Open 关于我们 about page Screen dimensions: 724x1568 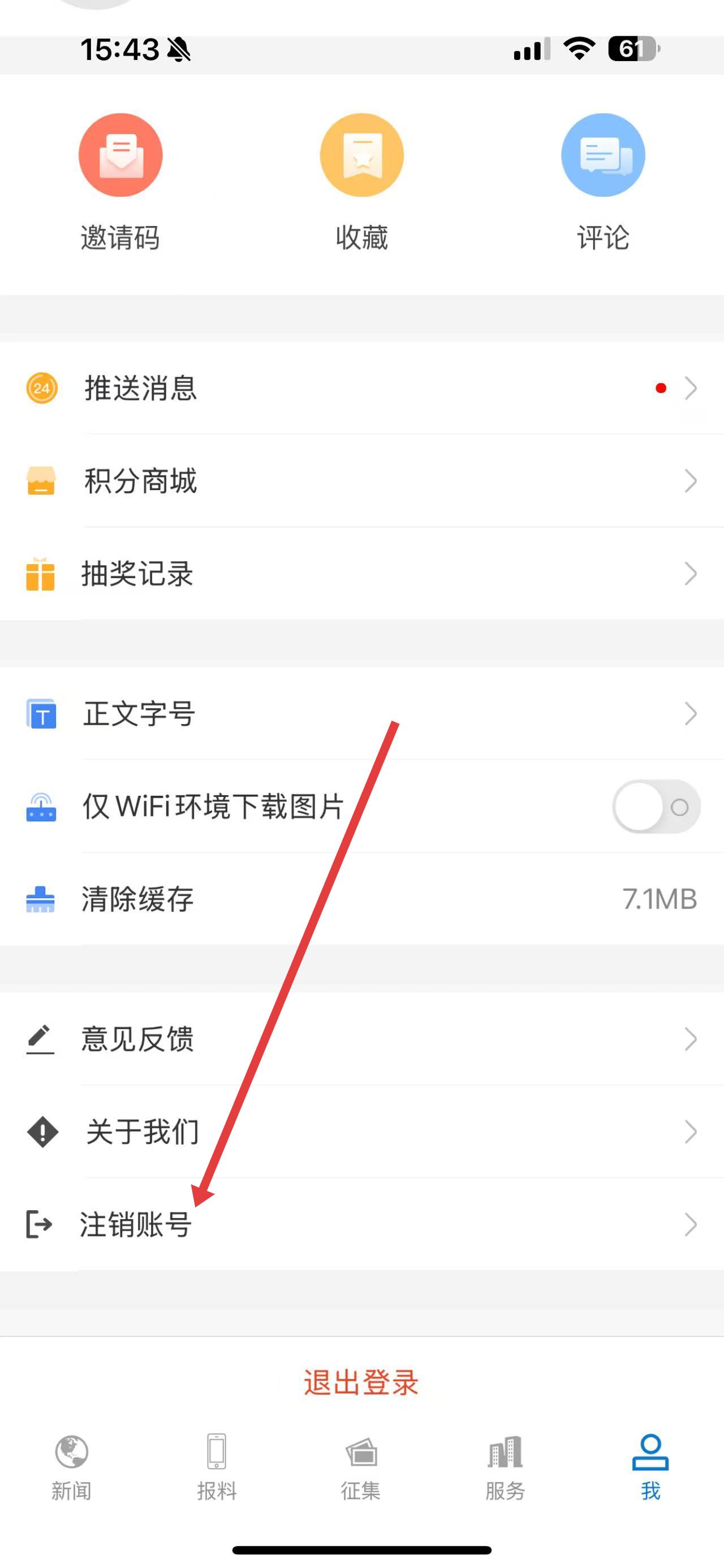click(361, 1132)
